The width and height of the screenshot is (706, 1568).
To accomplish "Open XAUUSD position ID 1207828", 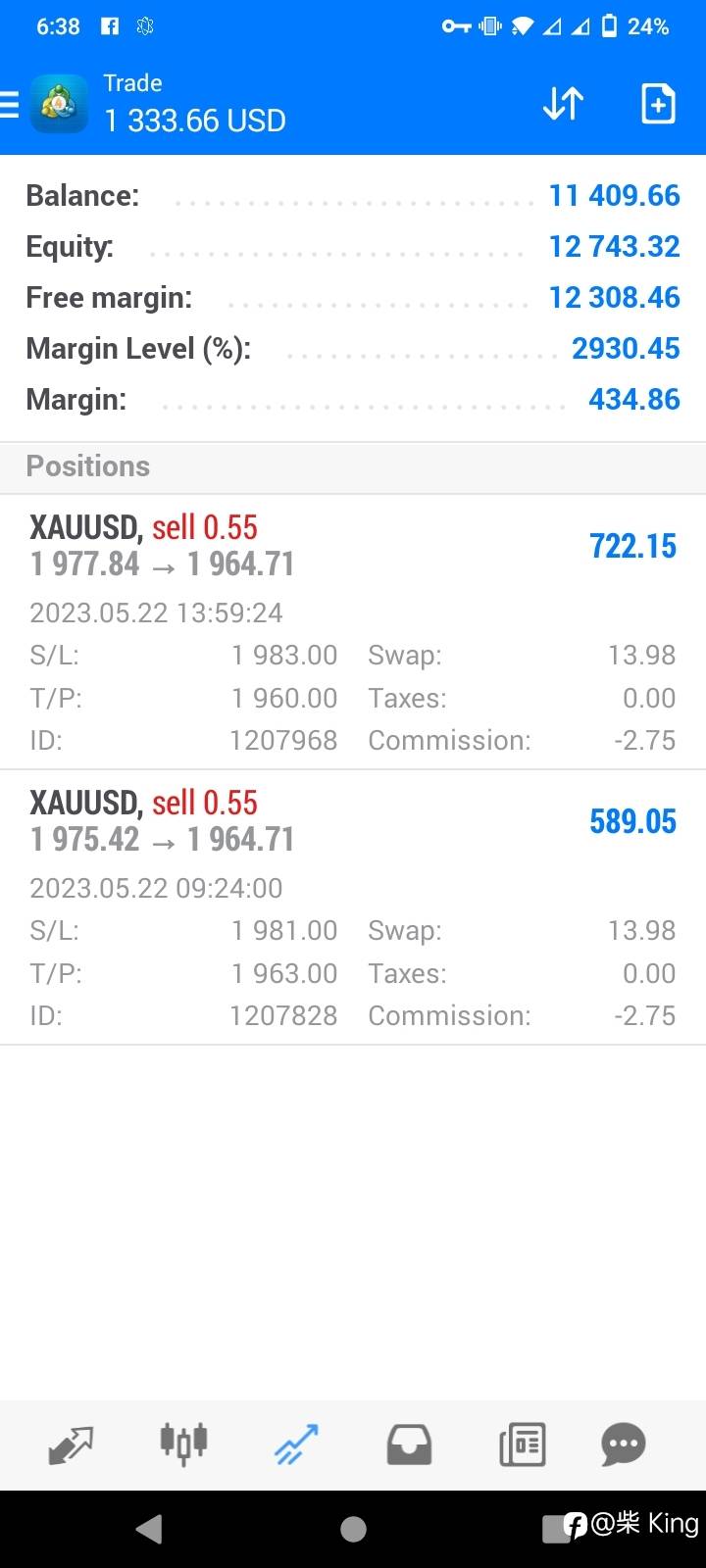I will tap(353, 907).
